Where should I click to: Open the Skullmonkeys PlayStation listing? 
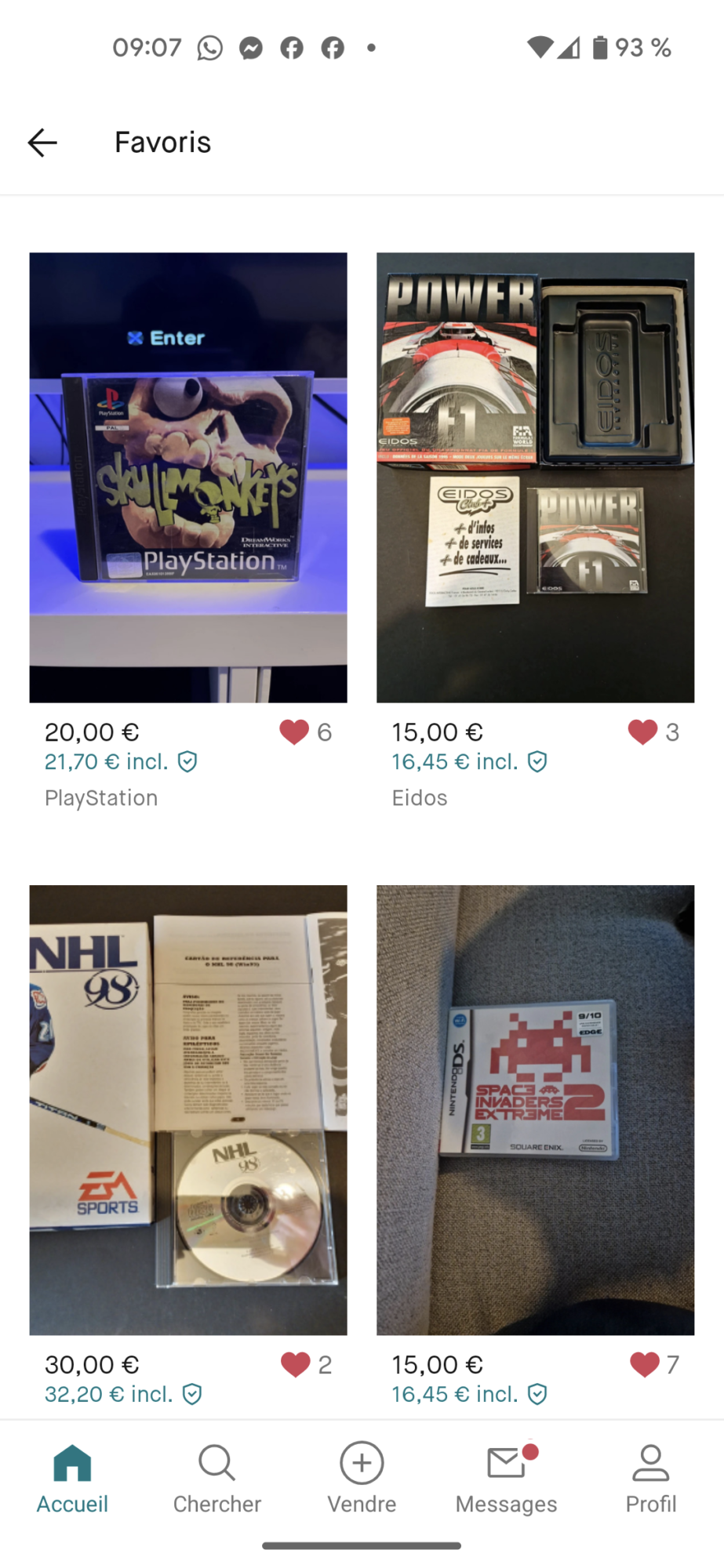[188, 477]
